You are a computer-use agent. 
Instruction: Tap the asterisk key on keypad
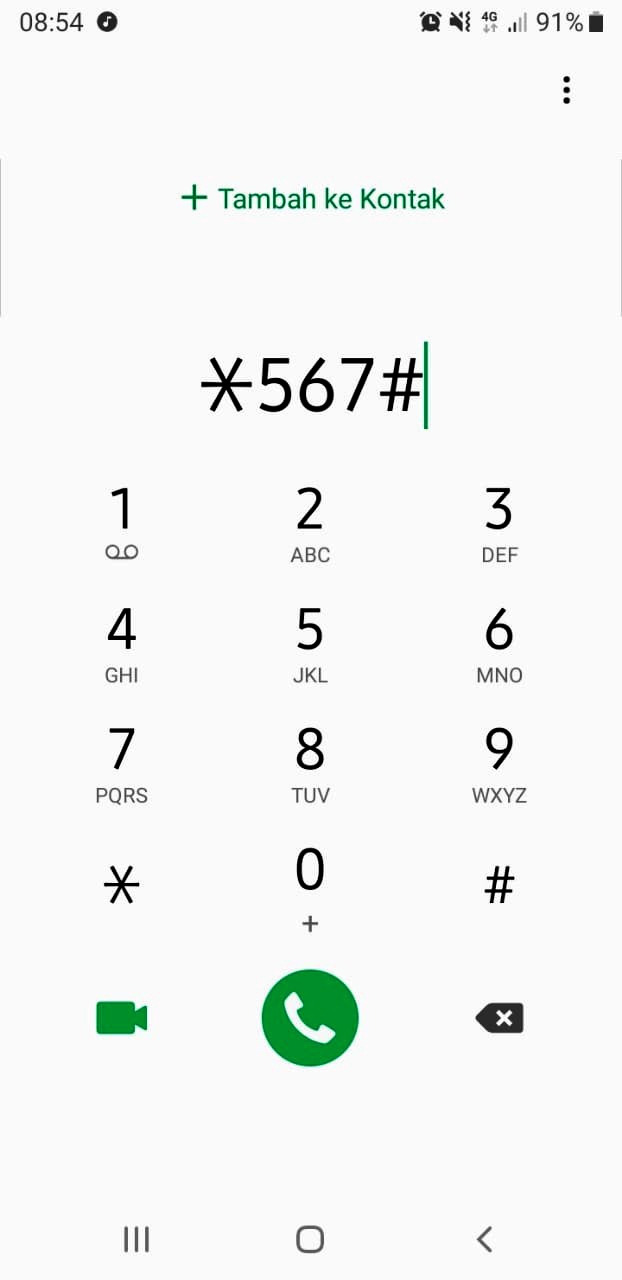click(121, 886)
